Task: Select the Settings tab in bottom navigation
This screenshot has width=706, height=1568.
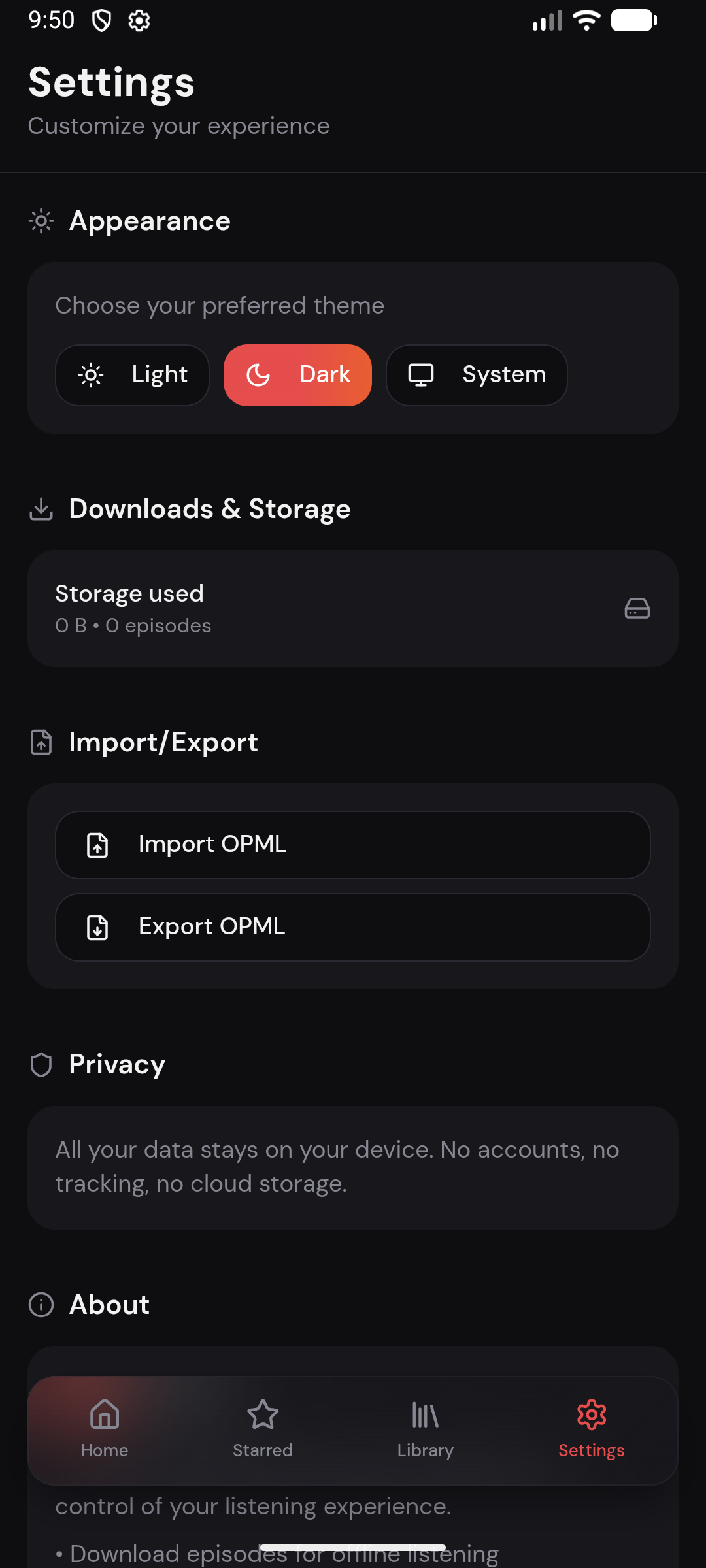Action: click(591, 1431)
